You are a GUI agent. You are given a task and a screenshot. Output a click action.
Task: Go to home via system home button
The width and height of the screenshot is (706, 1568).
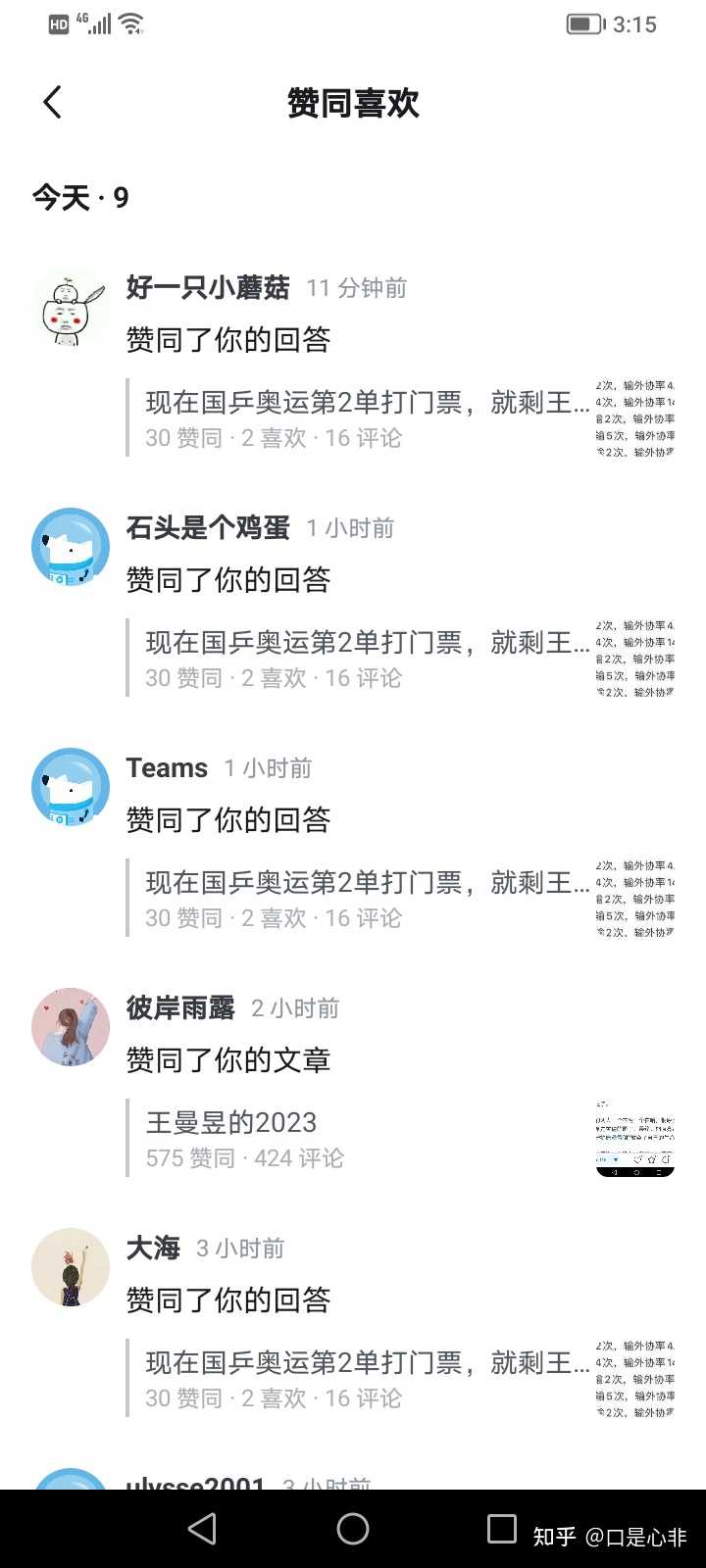(353, 1529)
